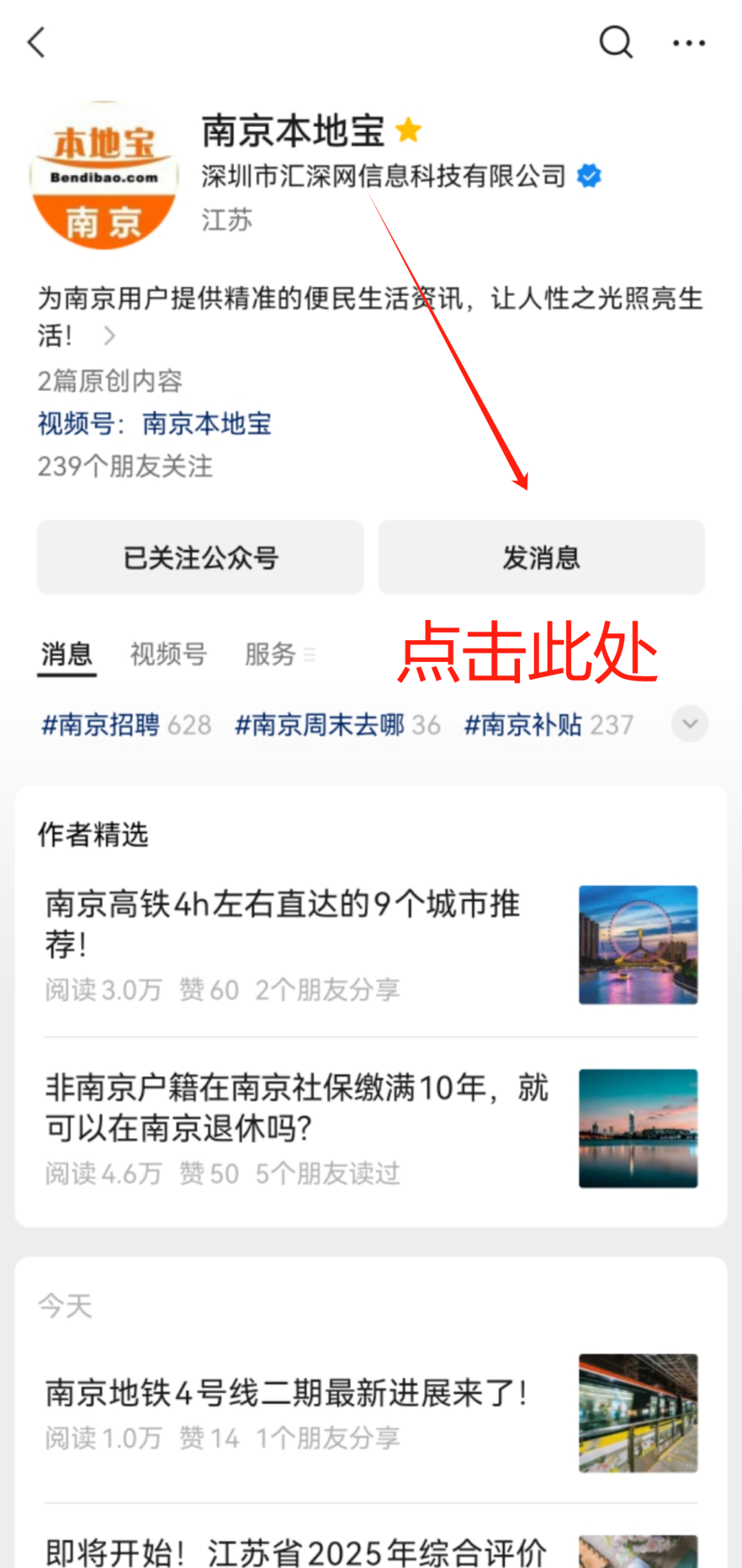The image size is (742, 1568).
Task: Open search within this official account
Action: [615, 43]
